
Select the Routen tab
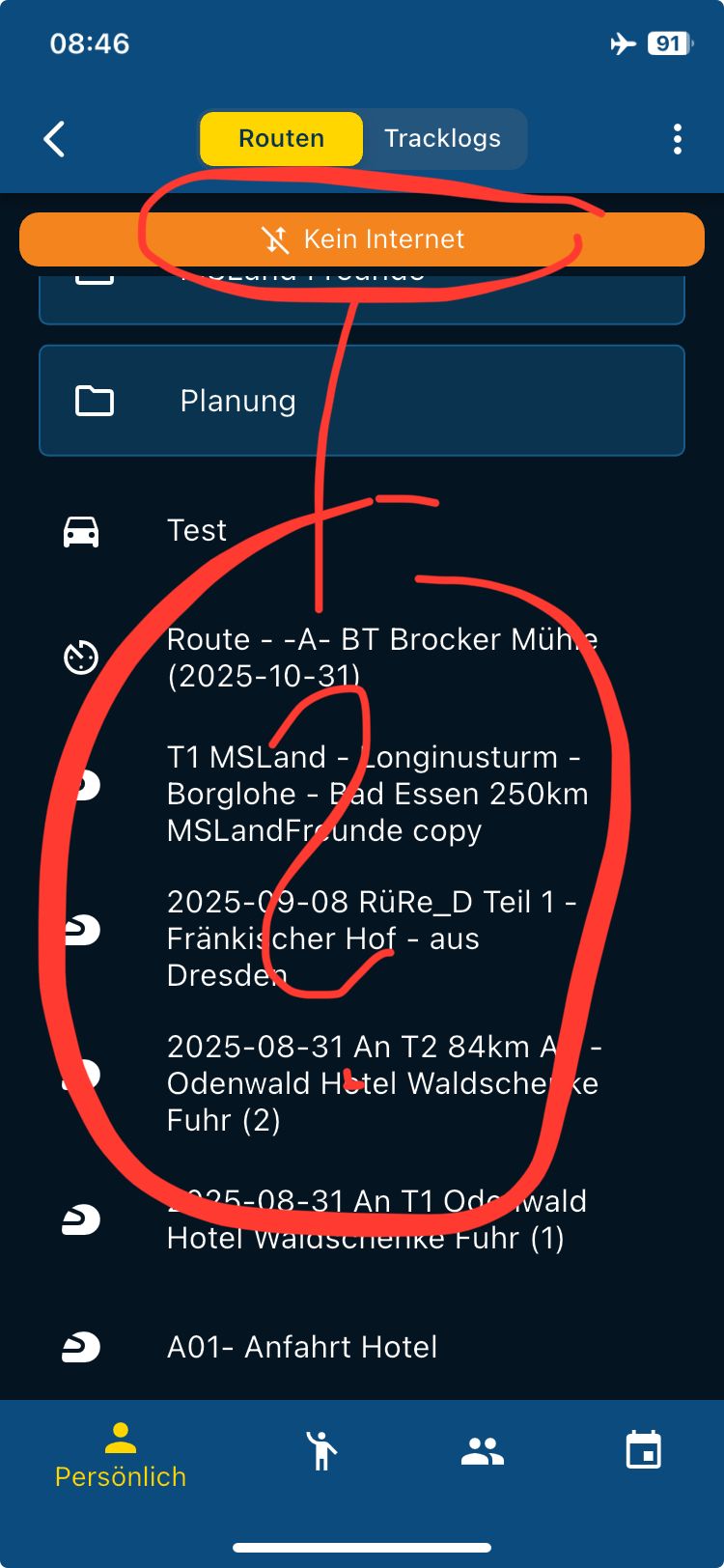pyautogui.click(x=281, y=139)
